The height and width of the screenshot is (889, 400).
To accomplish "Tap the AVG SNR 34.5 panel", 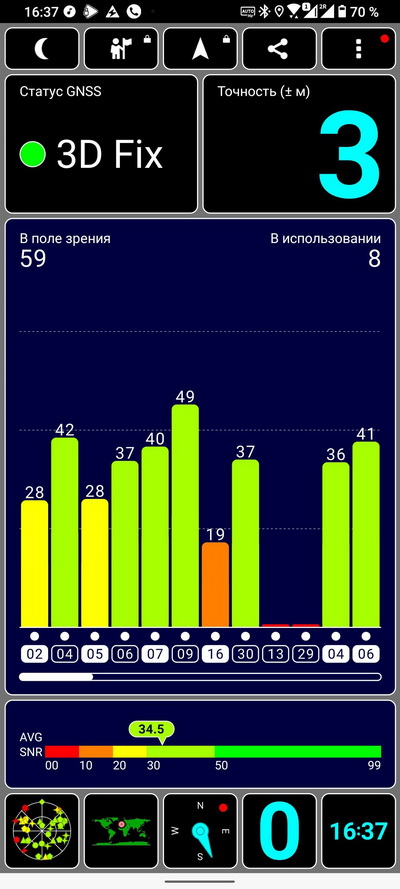I will click(200, 744).
